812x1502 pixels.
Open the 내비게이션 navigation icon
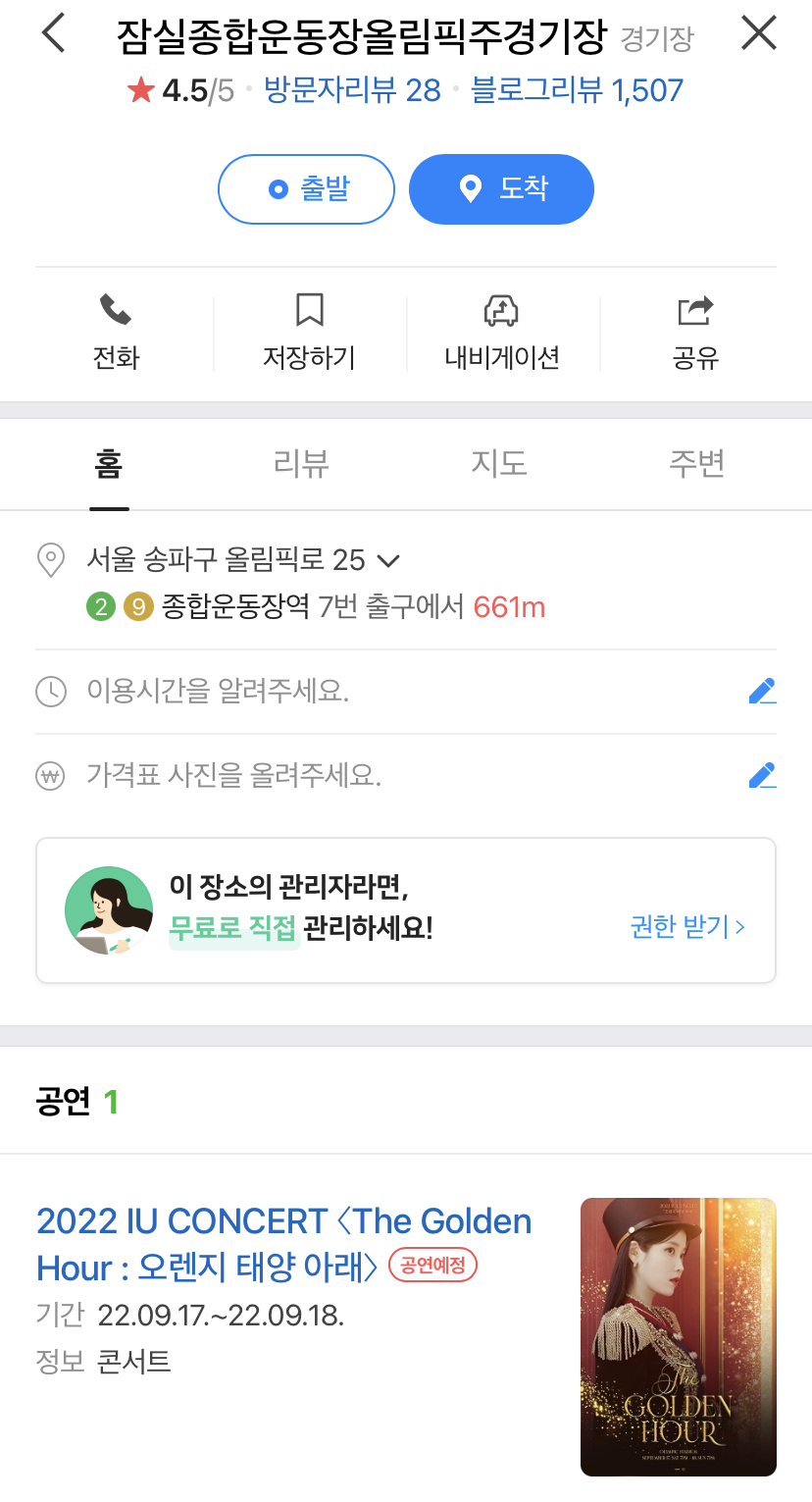[503, 309]
